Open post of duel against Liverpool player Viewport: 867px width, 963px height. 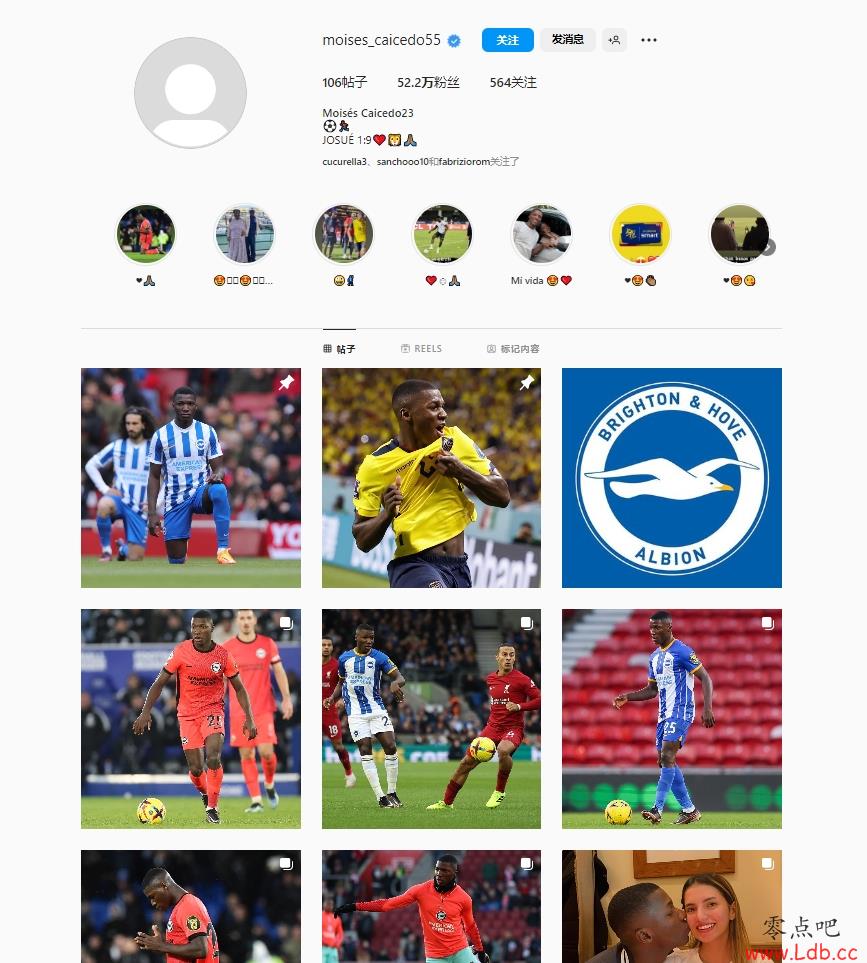pos(431,718)
